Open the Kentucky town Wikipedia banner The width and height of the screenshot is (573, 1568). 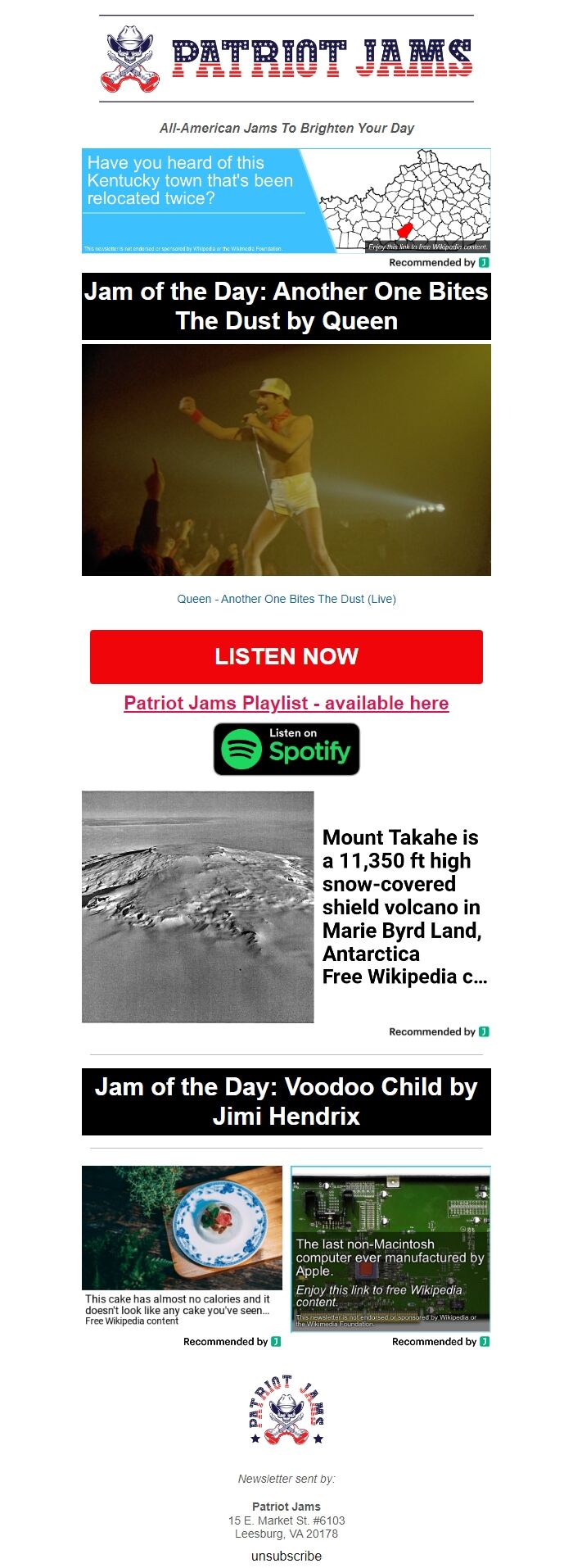click(286, 200)
